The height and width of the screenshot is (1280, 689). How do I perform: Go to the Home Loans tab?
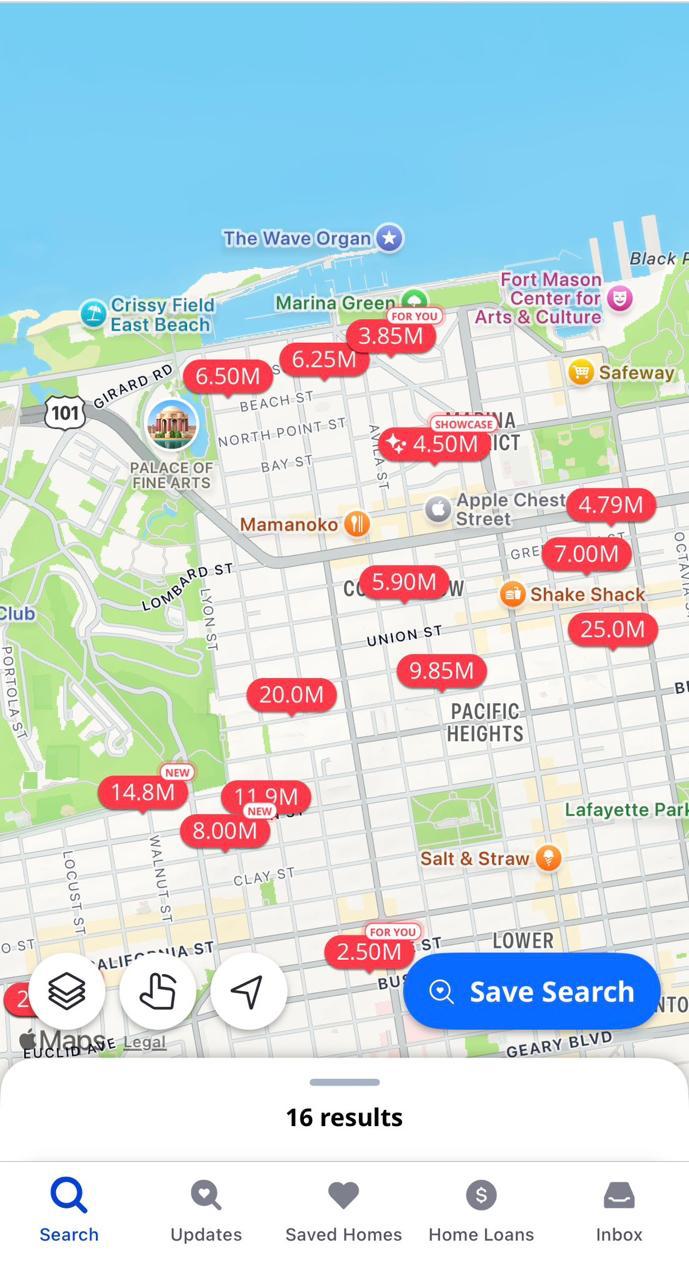pyautogui.click(x=481, y=1210)
